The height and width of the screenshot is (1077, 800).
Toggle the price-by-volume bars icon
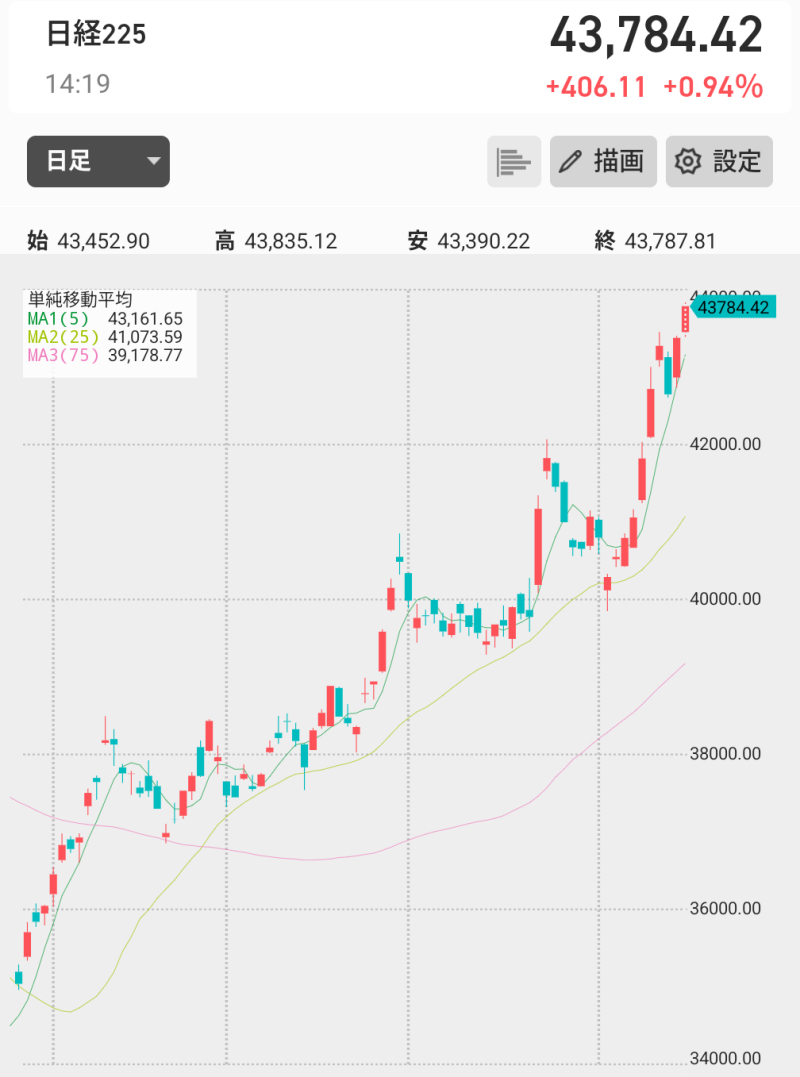click(513, 161)
